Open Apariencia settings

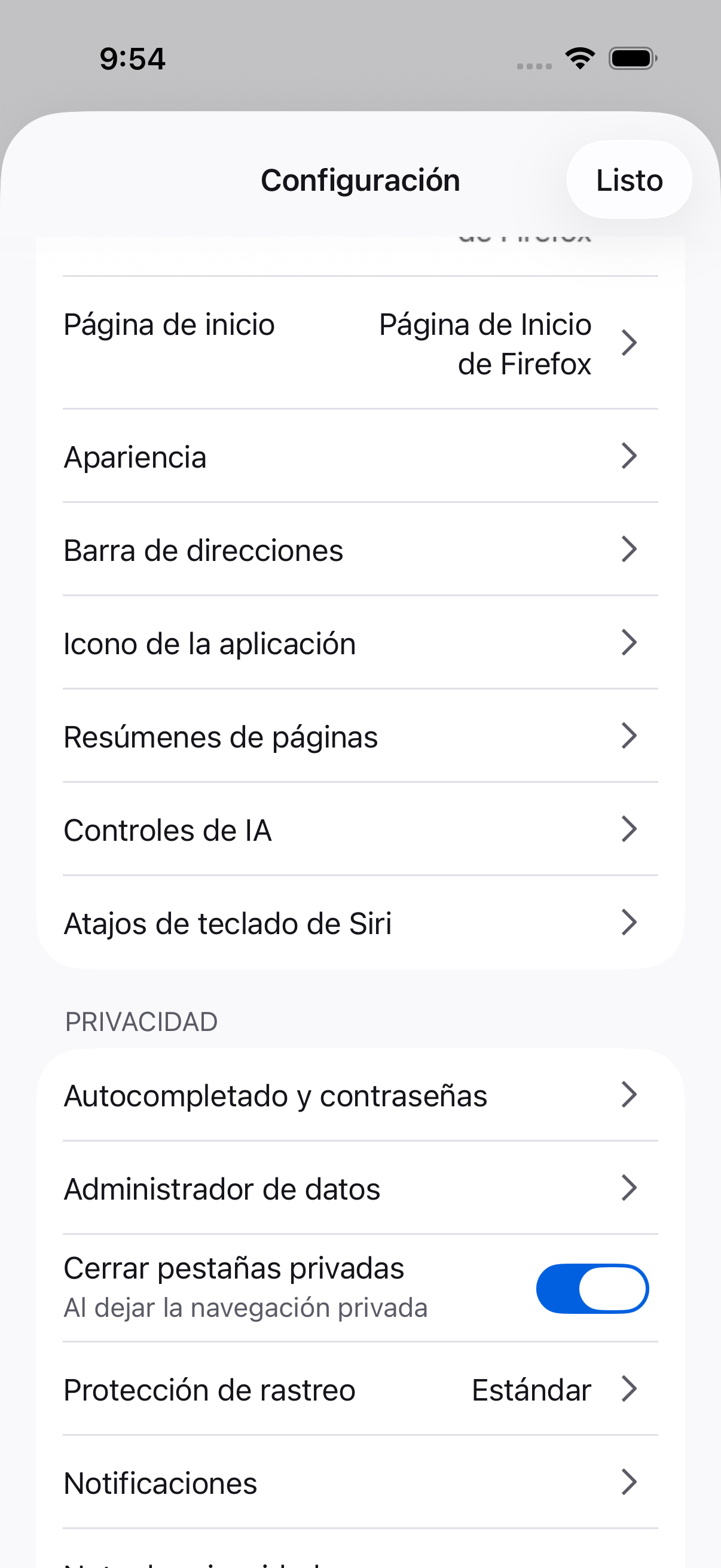pyautogui.click(x=360, y=456)
